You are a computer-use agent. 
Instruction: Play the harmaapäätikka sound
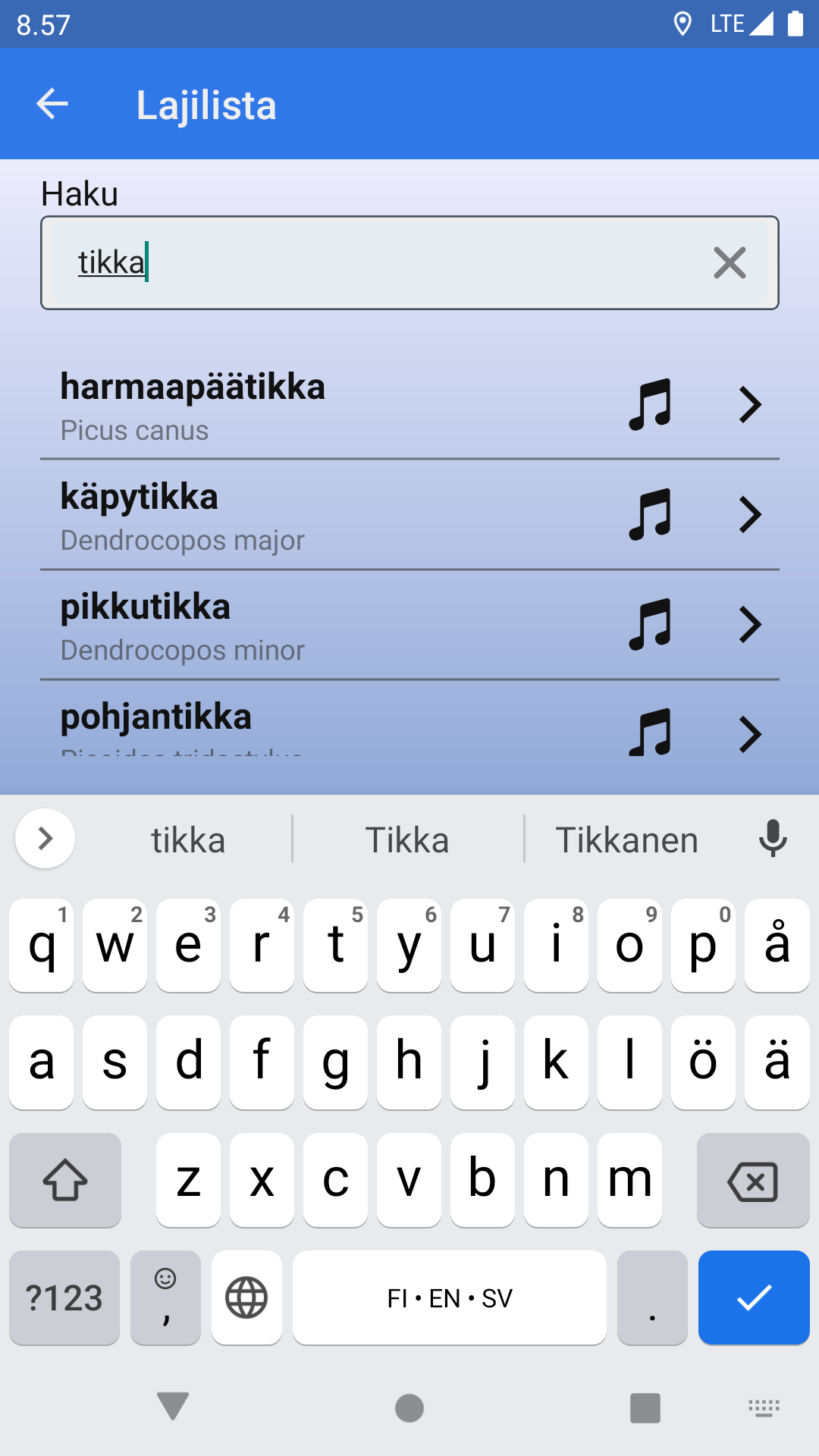coord(651,405)
